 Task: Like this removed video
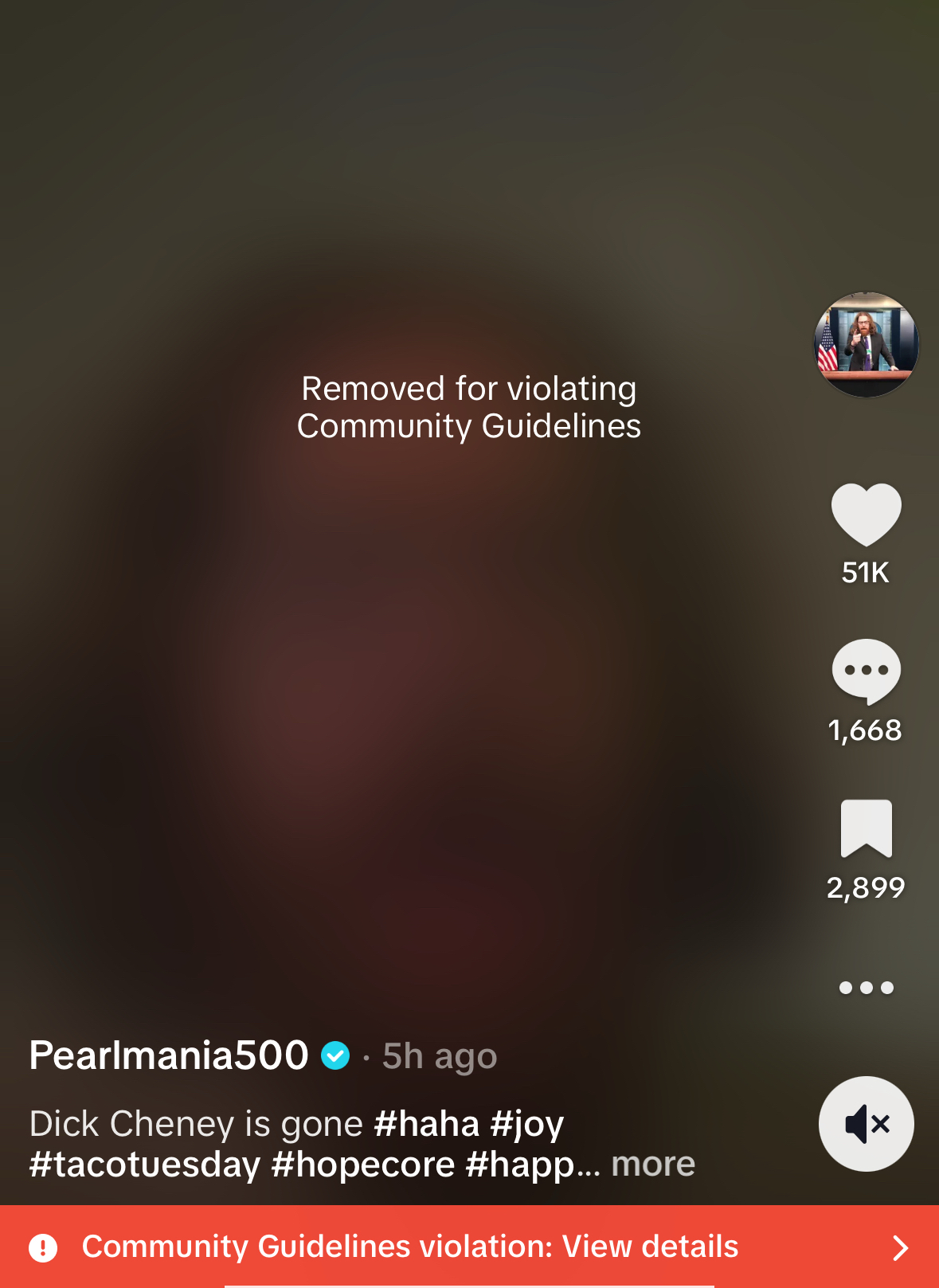[866, 515]
